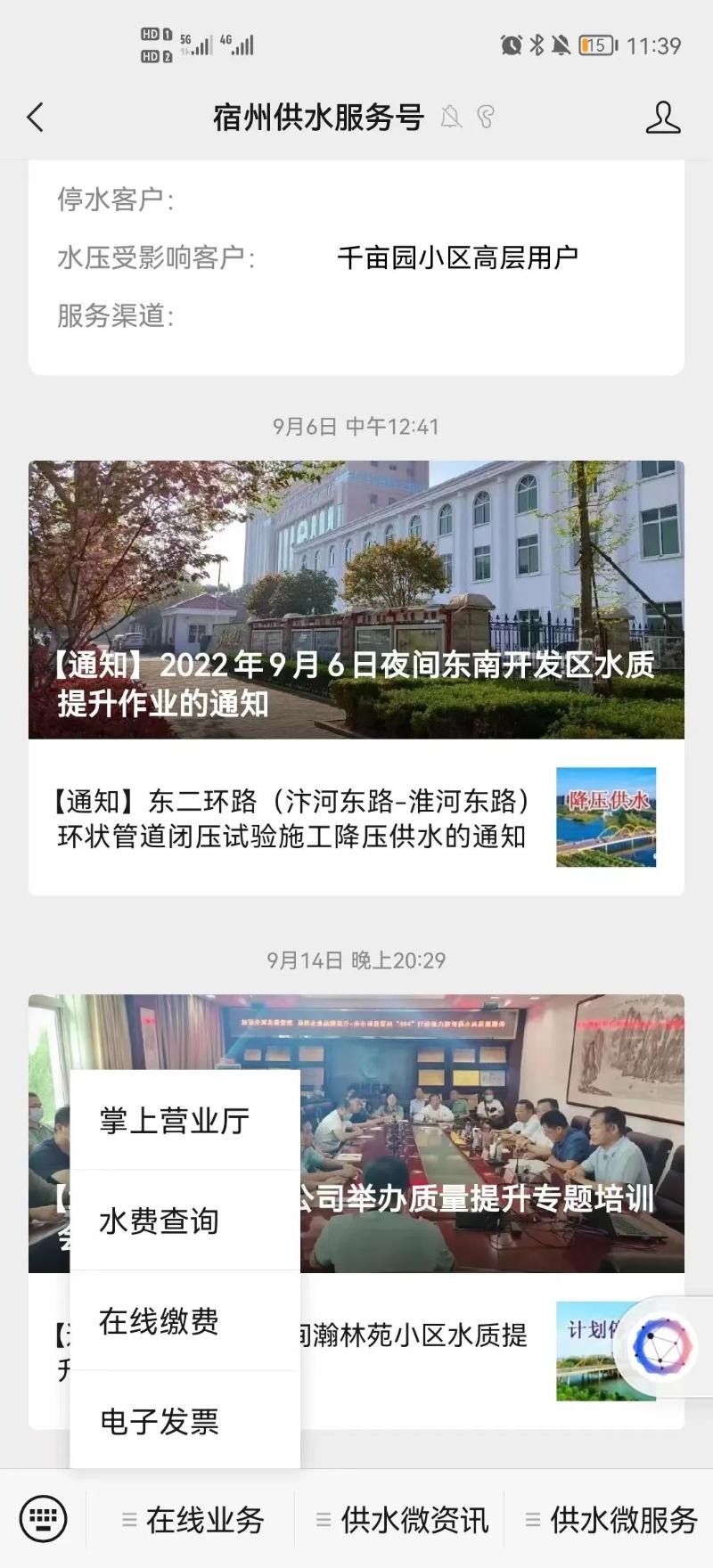This screenshot has width=713, height=1568.
Task: Collapse the 在线业务 bottom menu
Action: 193,1520
